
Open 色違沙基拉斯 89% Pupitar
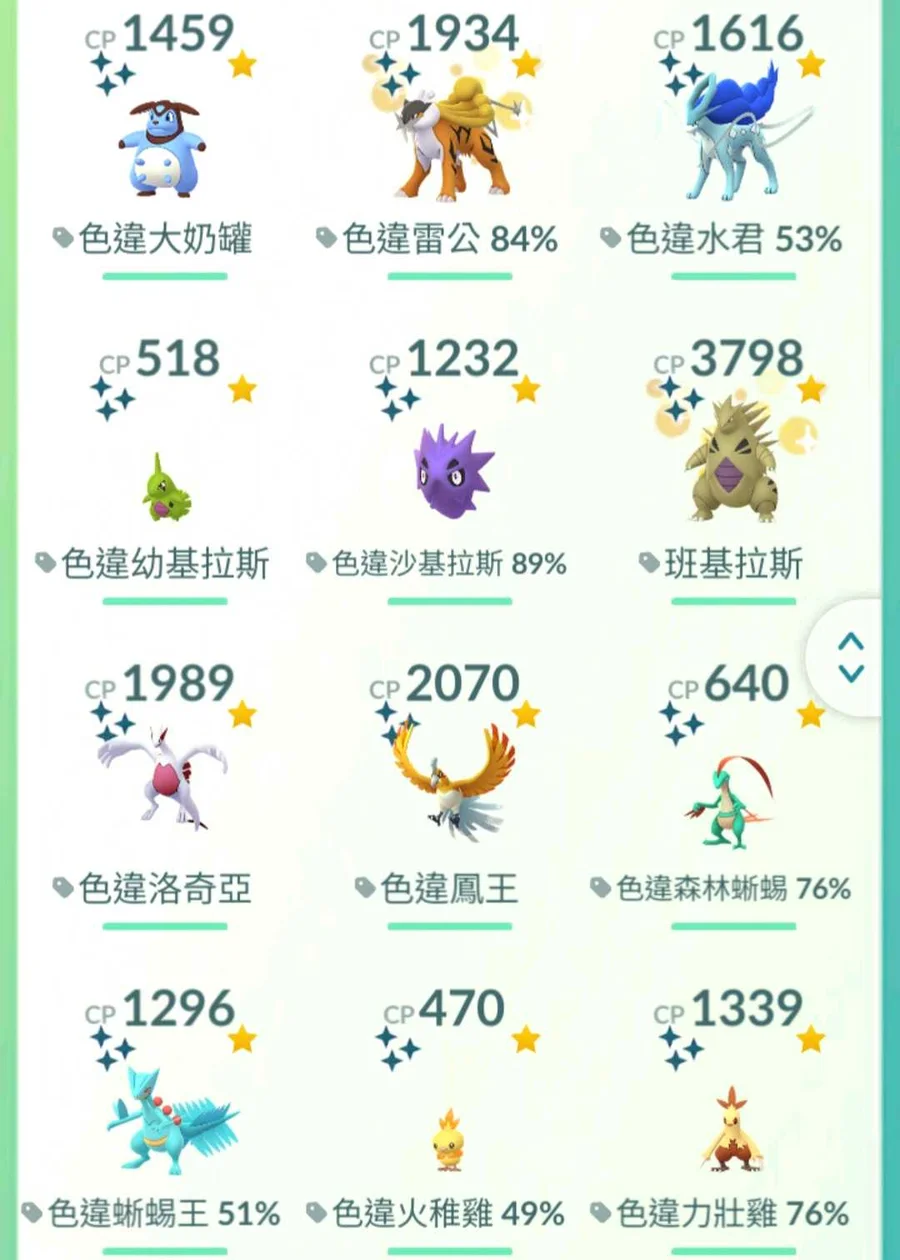pos(448,470)
